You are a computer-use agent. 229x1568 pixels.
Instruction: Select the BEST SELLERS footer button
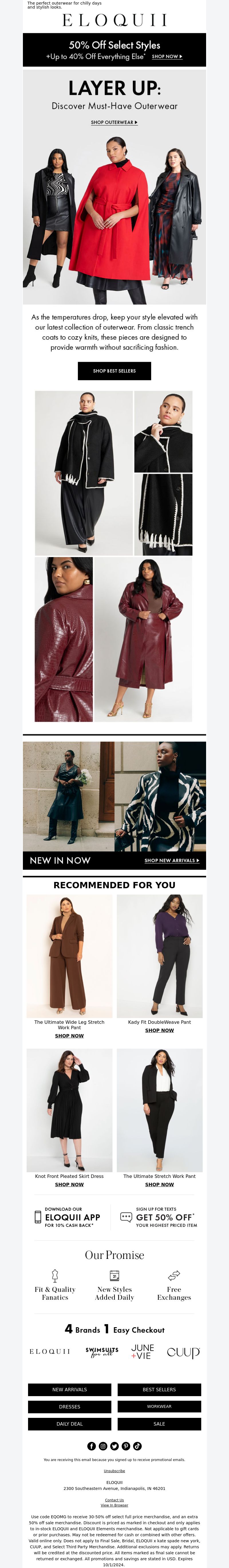[159, 1389]
